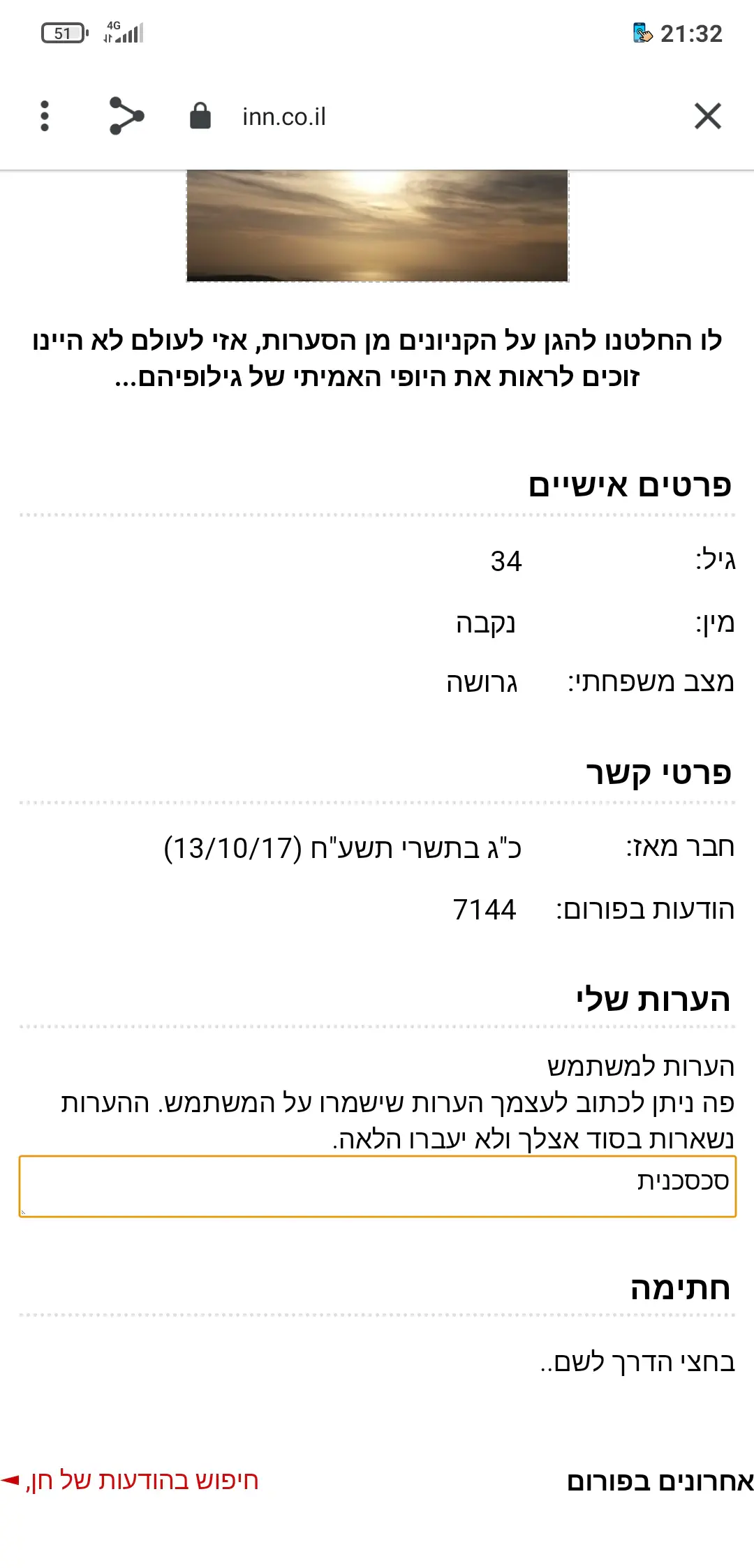Close the browser tab with X
This screenshot has width=754, height=1568.
point(707,116)
